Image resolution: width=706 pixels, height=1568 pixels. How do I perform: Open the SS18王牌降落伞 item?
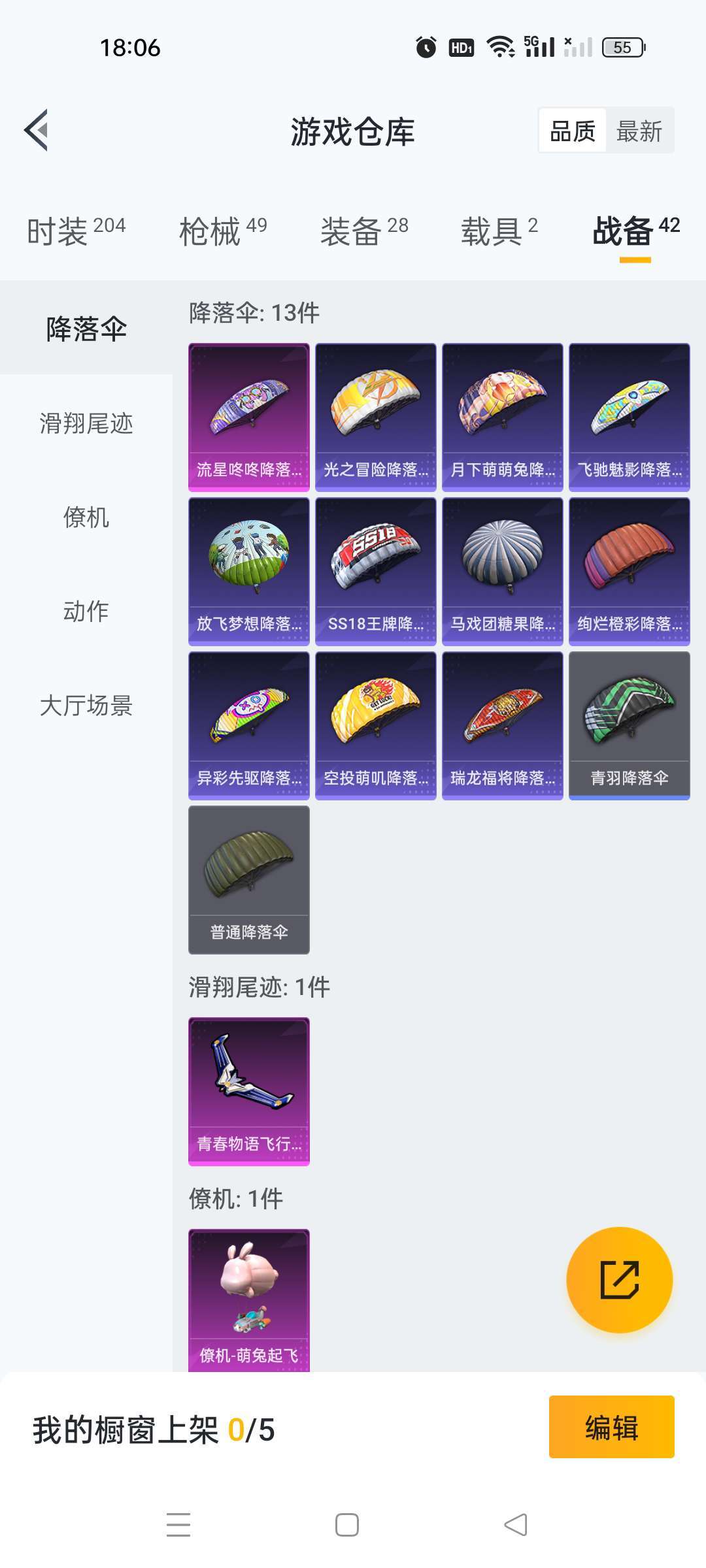coord(376,572)
